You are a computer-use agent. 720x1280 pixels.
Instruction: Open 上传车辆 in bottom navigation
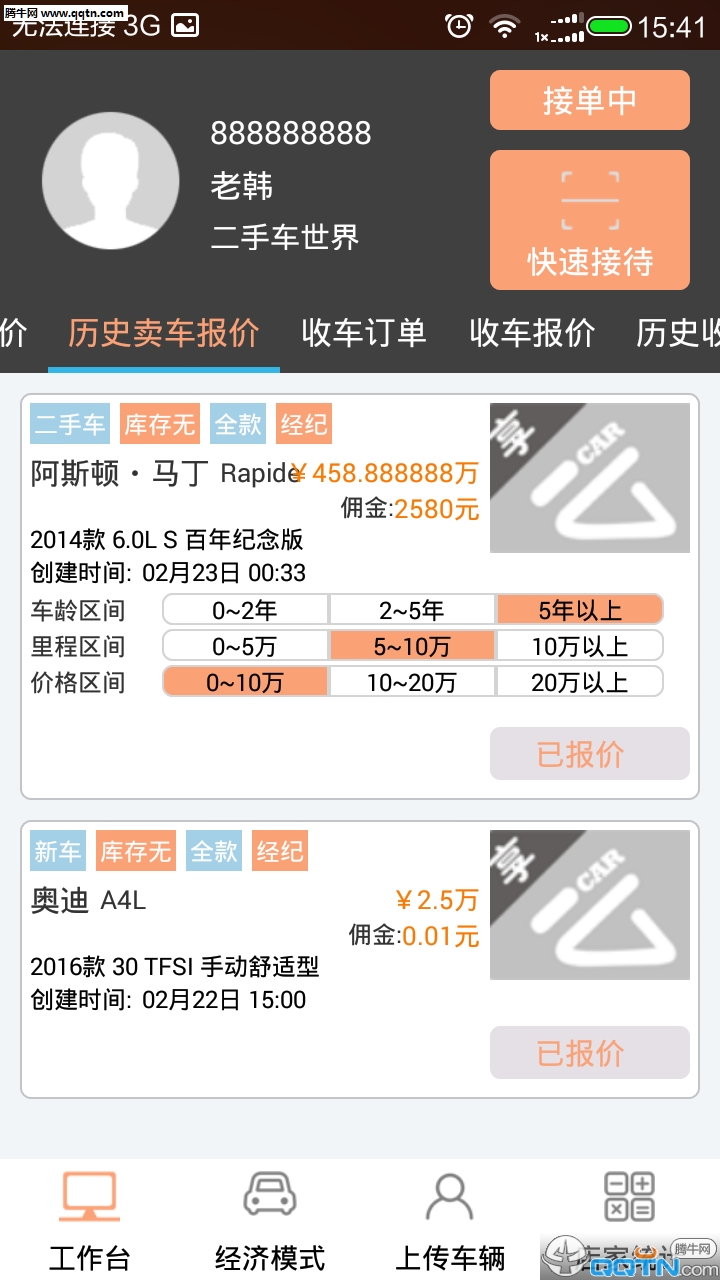(x=450, y=1222)
